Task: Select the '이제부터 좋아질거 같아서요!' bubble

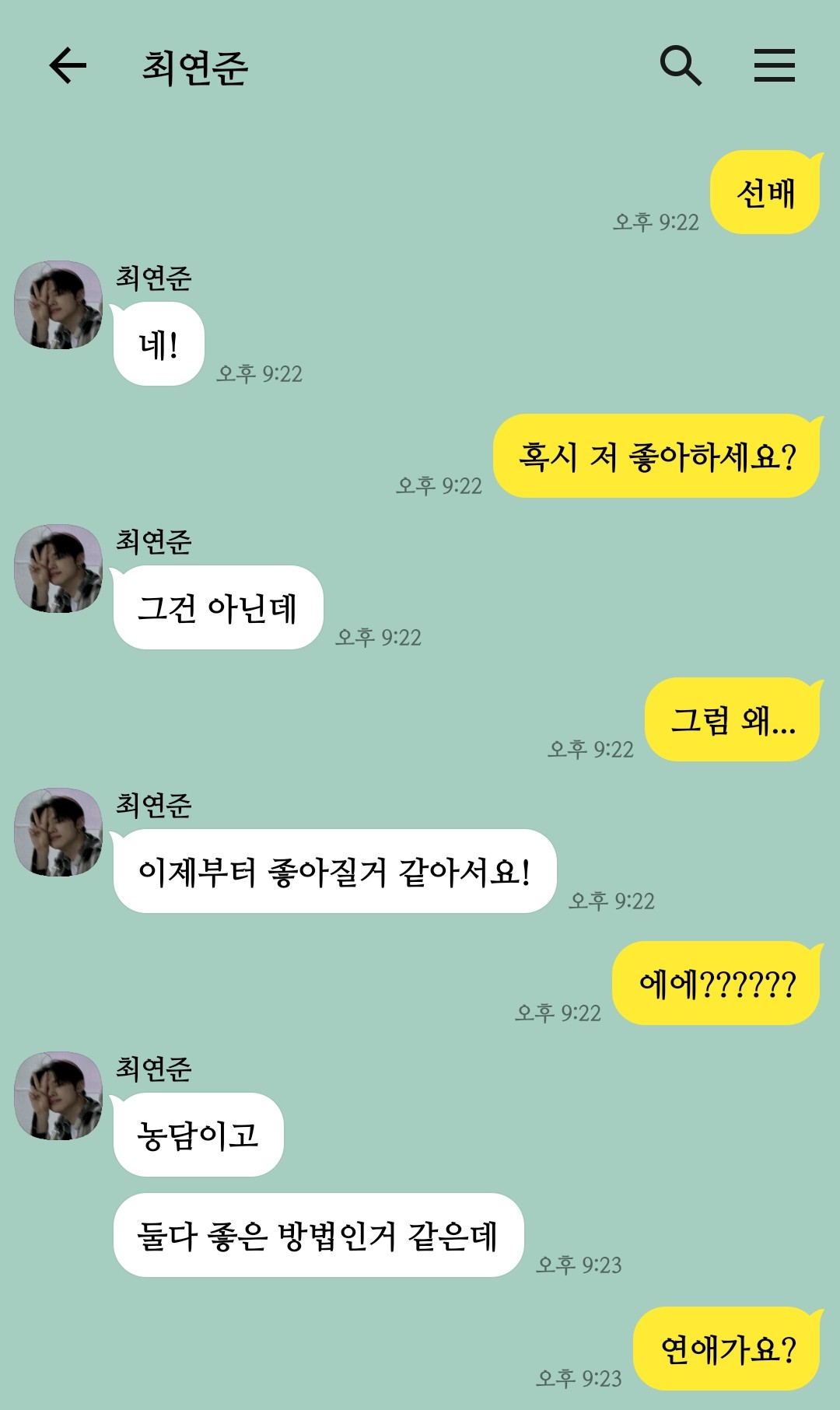Action: (x=336, y=872)
